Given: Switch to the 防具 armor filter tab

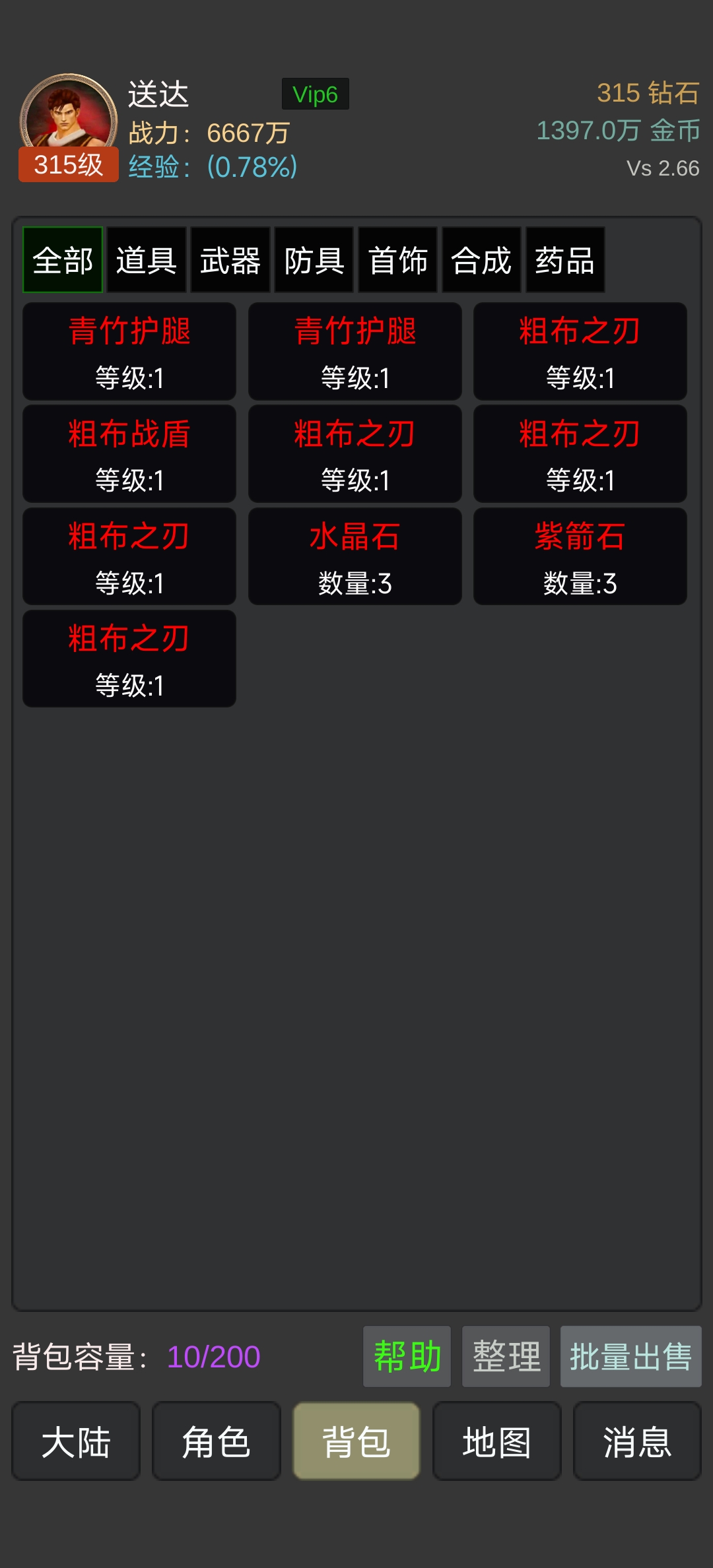Looking at the screenshot, I should pyautogui.click(x=314, y=260).
